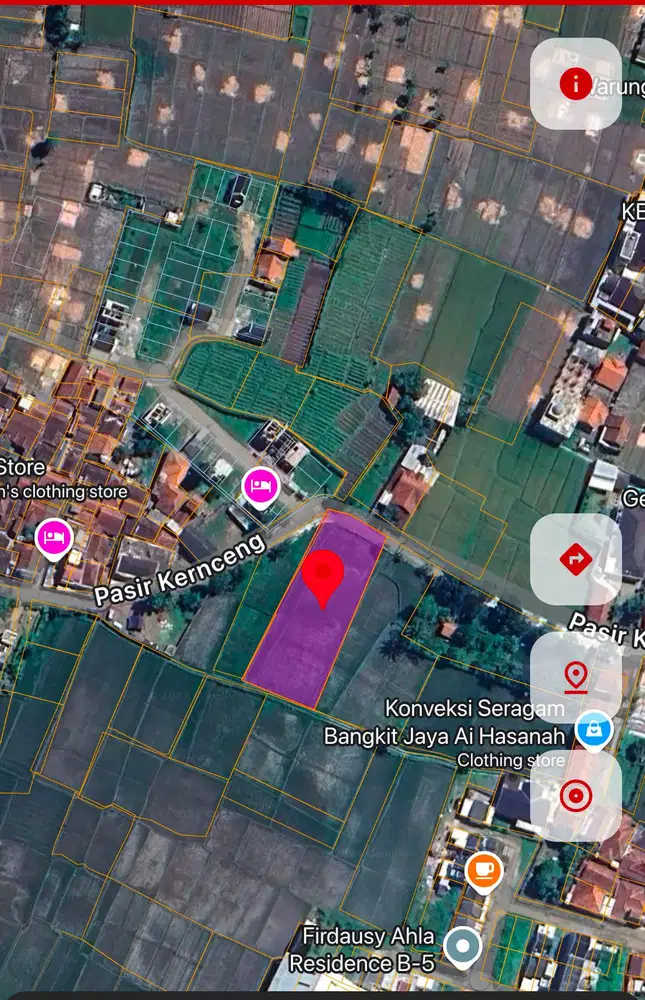Tap the directions arrow button

575,560
